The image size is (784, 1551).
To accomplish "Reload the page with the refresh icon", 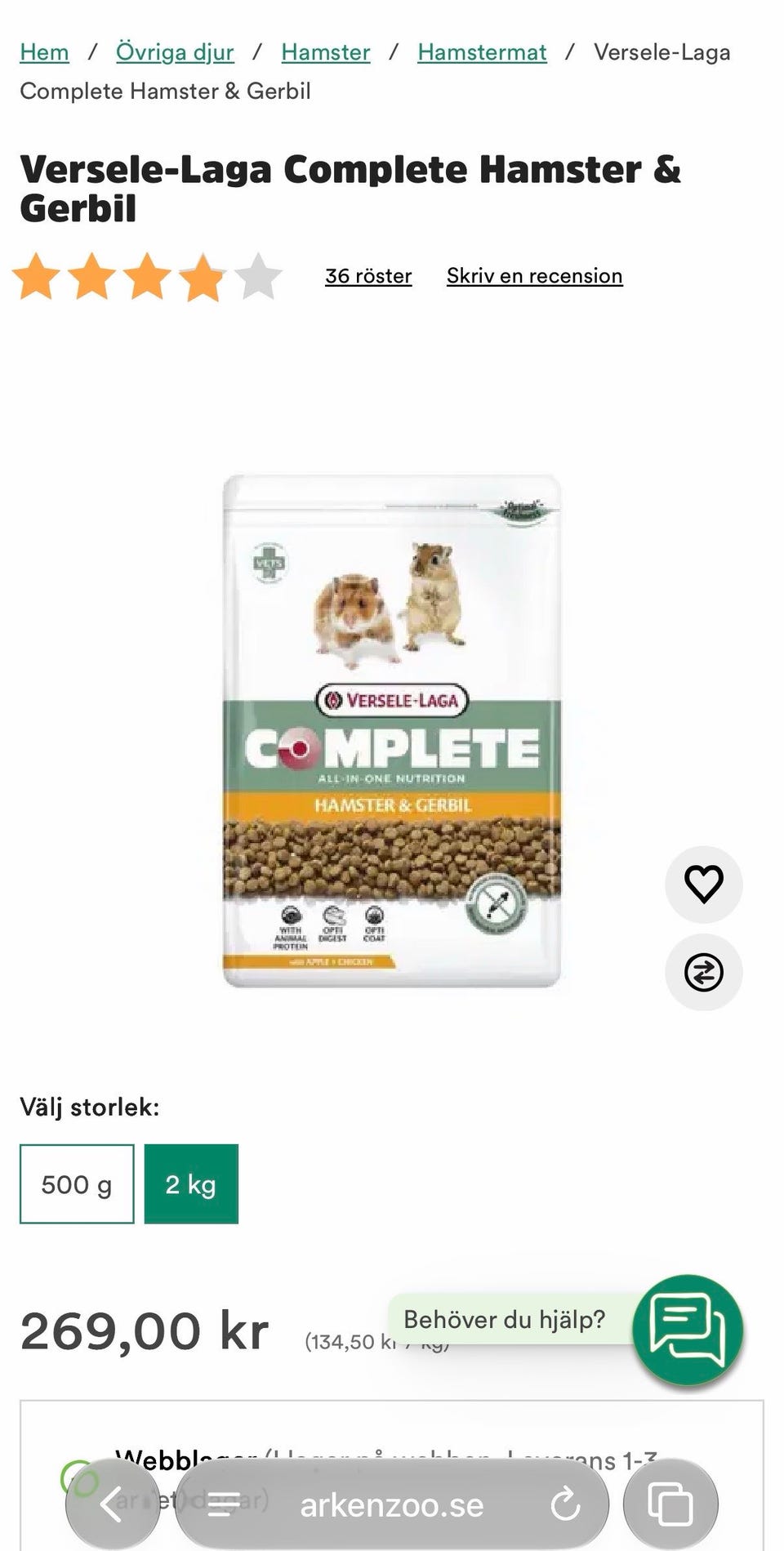I will point(565,1504).
